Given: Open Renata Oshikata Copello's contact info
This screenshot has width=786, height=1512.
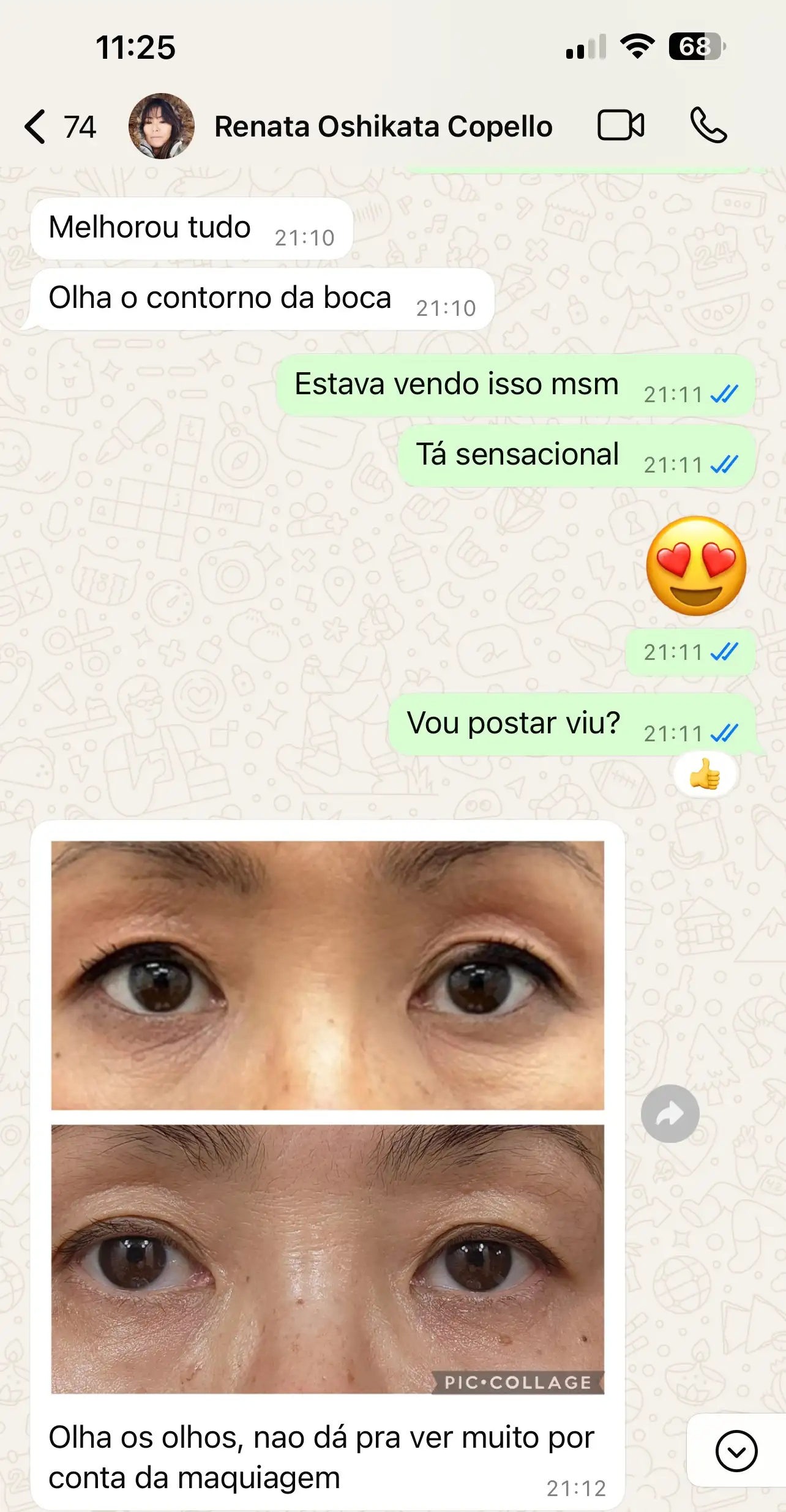Looking at the screenshot, I should [x=383, y=127].
